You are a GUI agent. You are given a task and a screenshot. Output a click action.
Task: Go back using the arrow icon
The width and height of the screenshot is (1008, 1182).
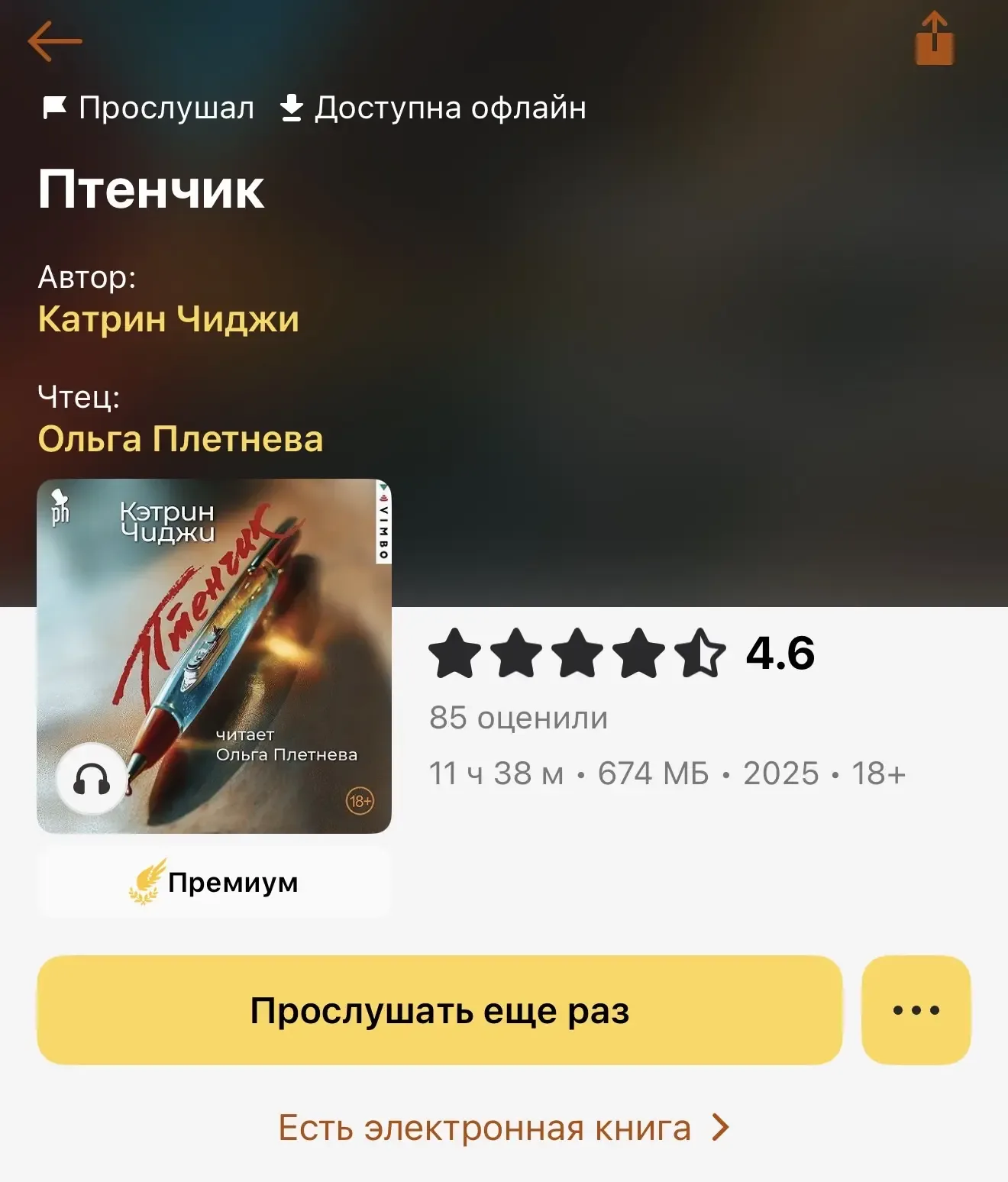[54, 40]
